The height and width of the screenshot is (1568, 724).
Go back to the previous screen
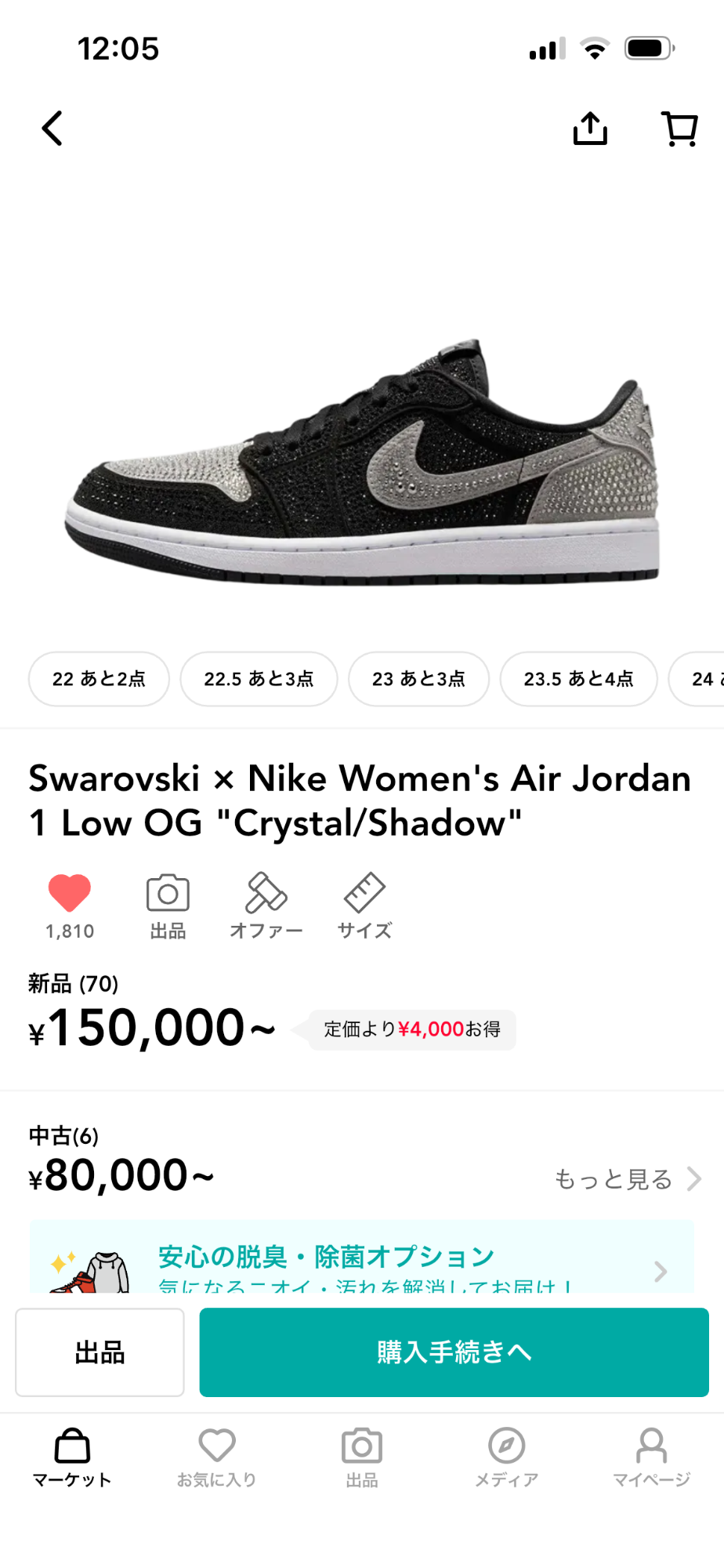[x=52, y=129]
